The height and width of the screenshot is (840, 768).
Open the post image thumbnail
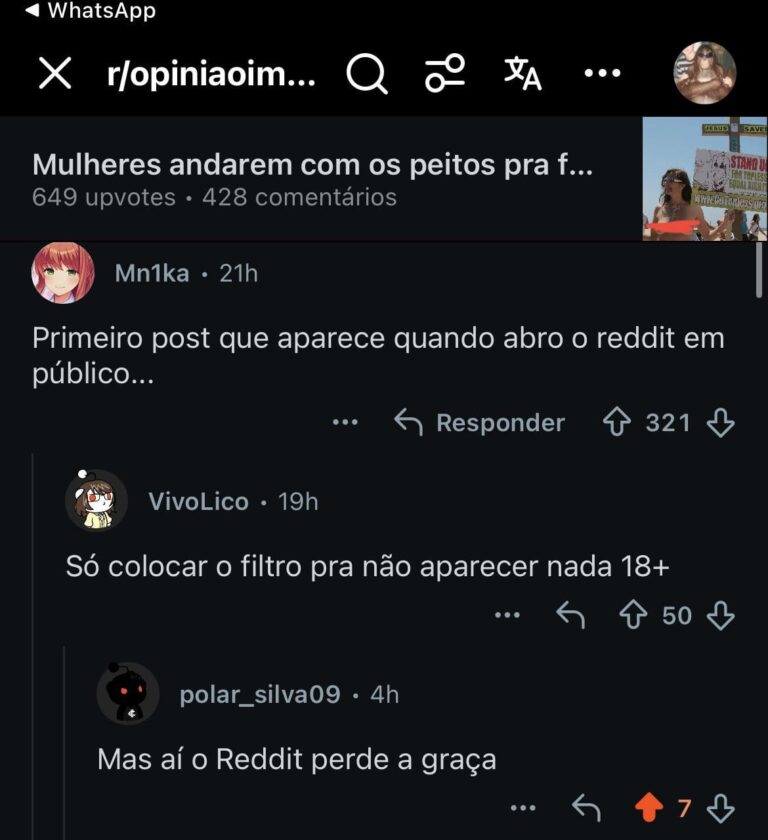704,179
